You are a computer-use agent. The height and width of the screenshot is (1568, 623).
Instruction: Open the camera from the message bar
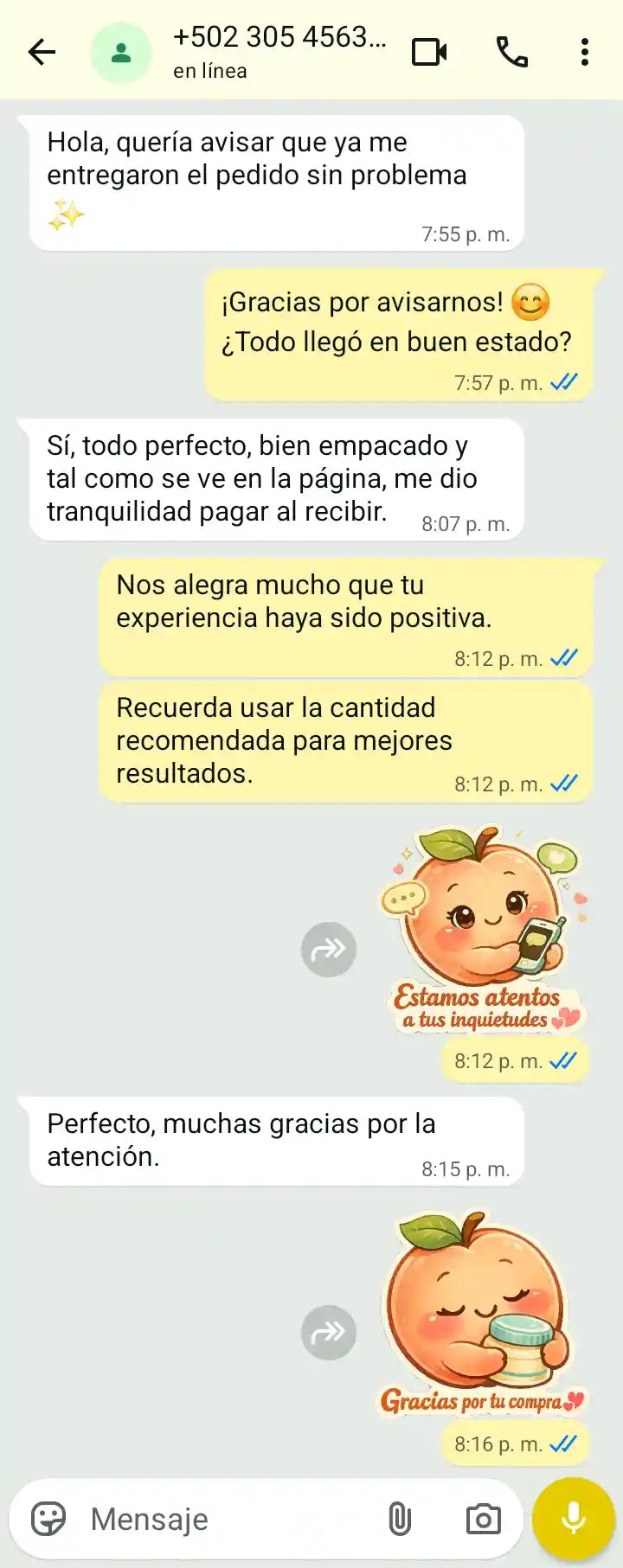483,1519
